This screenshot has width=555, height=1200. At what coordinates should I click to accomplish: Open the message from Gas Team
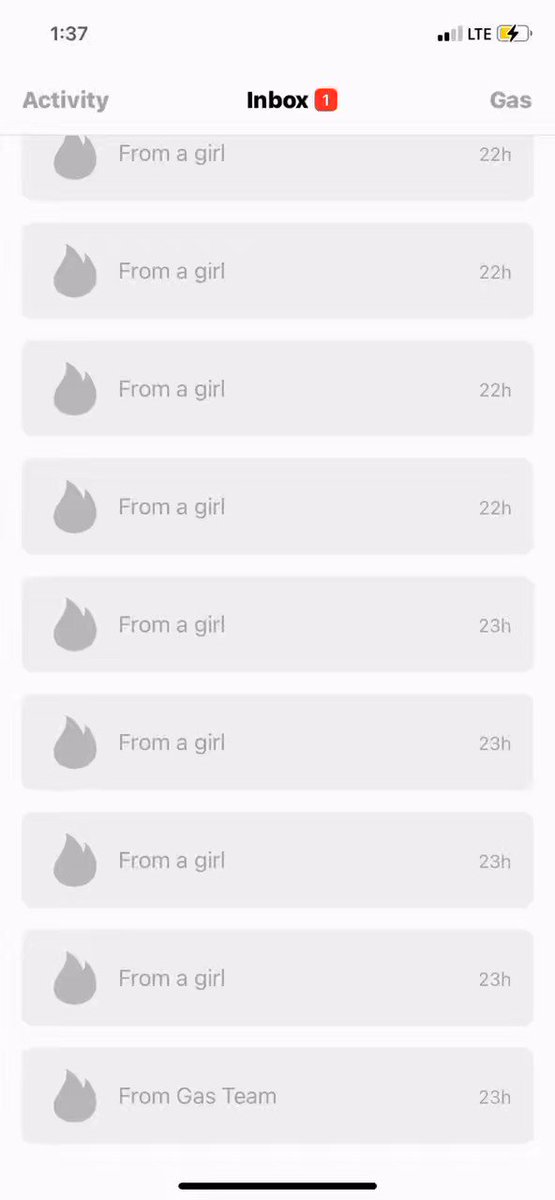tap(277, 1095)
